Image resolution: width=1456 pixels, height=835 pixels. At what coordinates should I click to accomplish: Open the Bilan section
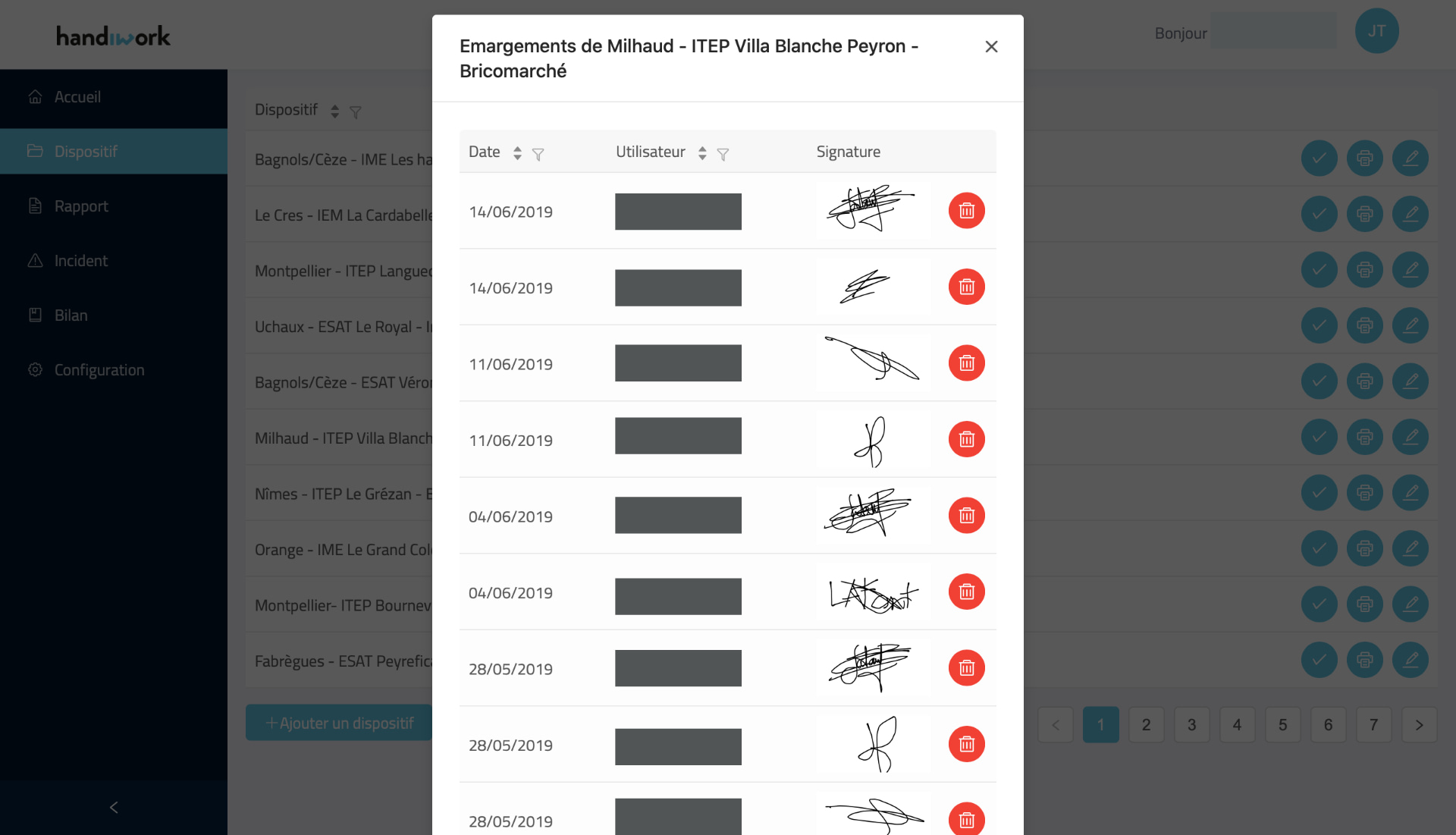pos(71,315)
